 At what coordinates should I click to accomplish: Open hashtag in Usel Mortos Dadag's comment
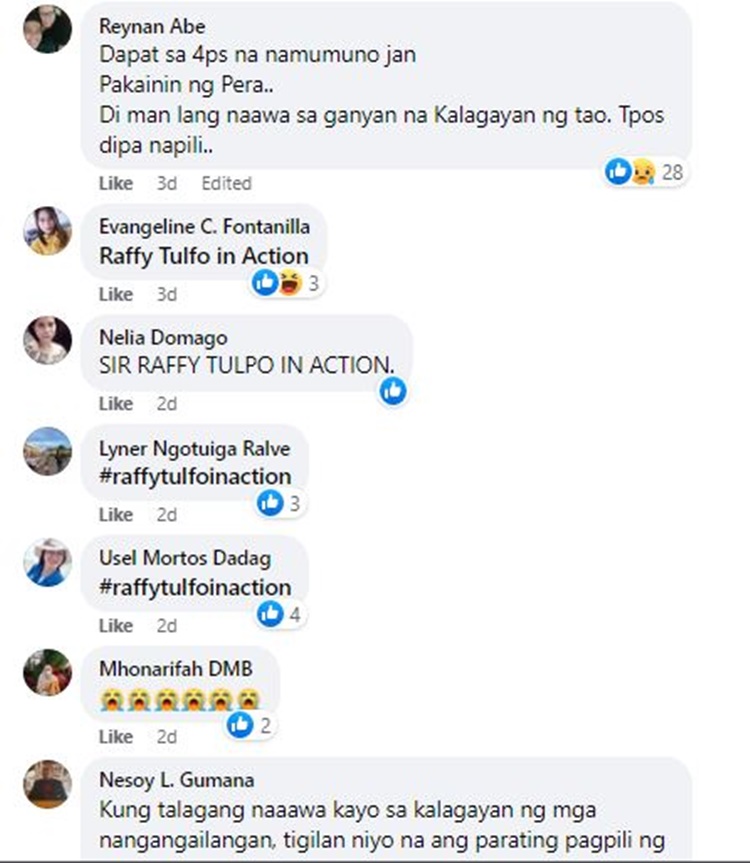[x=195, y=587]
